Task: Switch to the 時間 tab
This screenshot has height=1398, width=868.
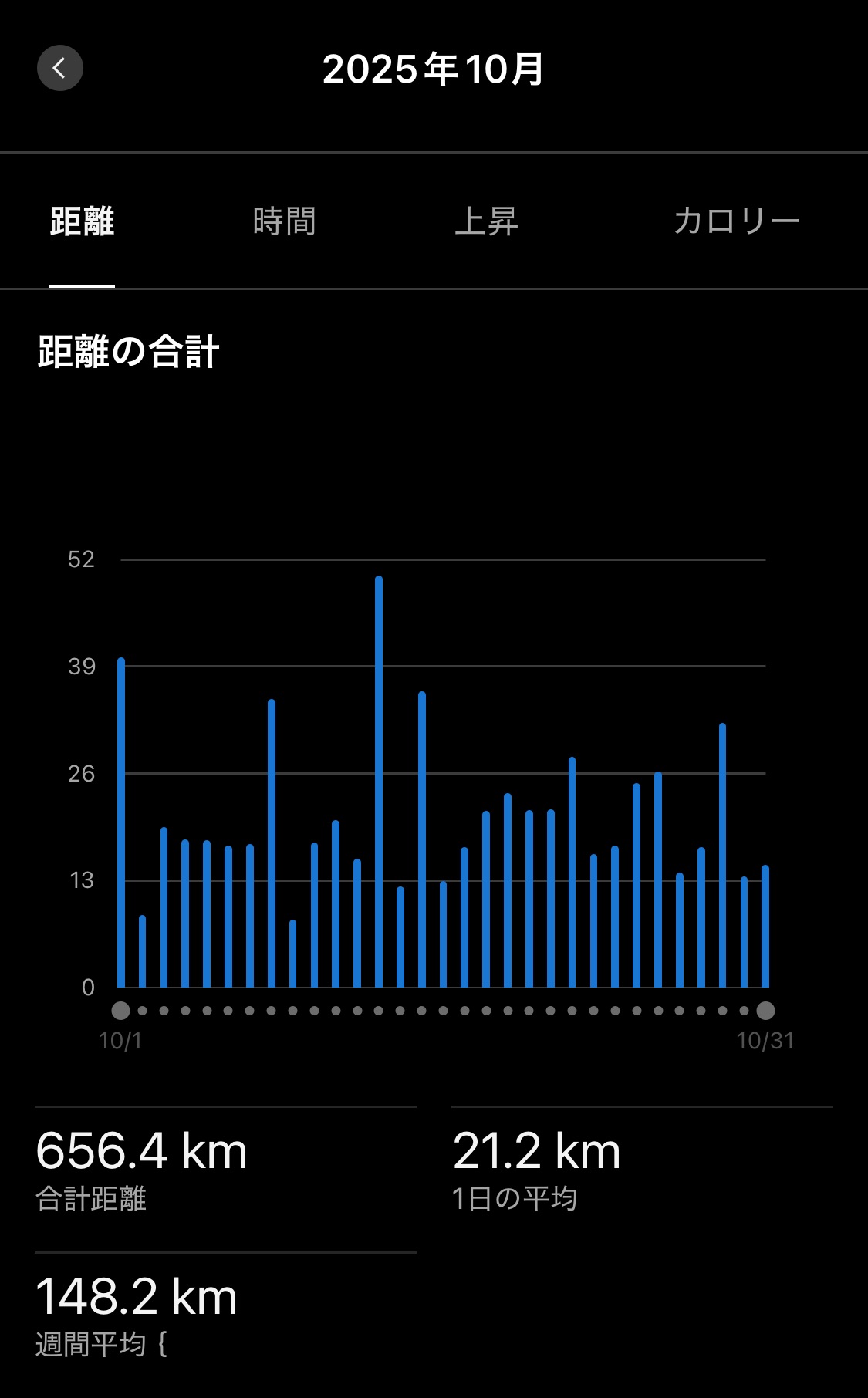Action: pyautogui.click(x=284, y=221)
